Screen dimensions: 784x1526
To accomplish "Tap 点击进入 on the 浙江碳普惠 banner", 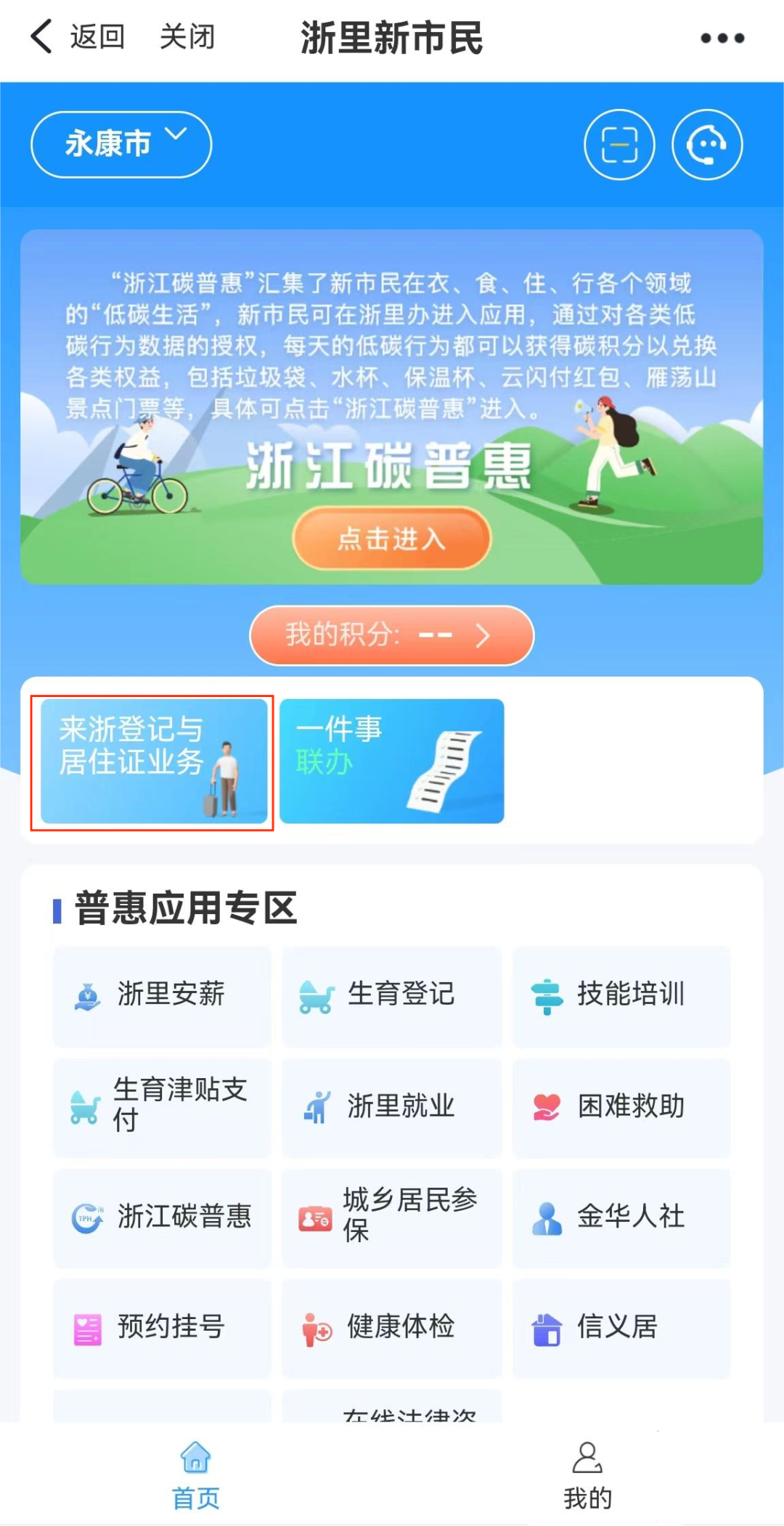I will coord(391,539).
